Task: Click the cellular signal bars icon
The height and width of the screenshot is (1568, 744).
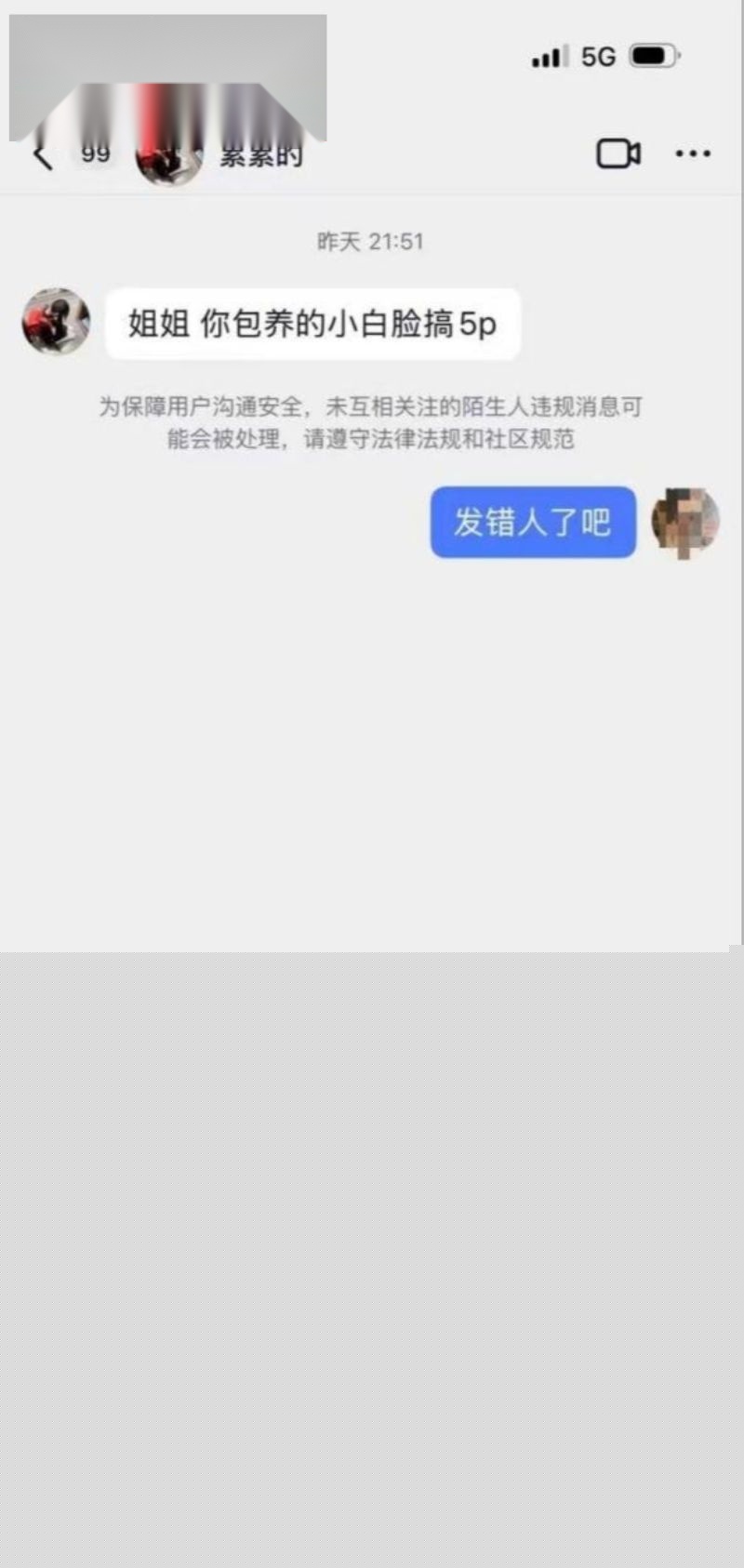Action: pyautogui.click(x=550, y=57)
